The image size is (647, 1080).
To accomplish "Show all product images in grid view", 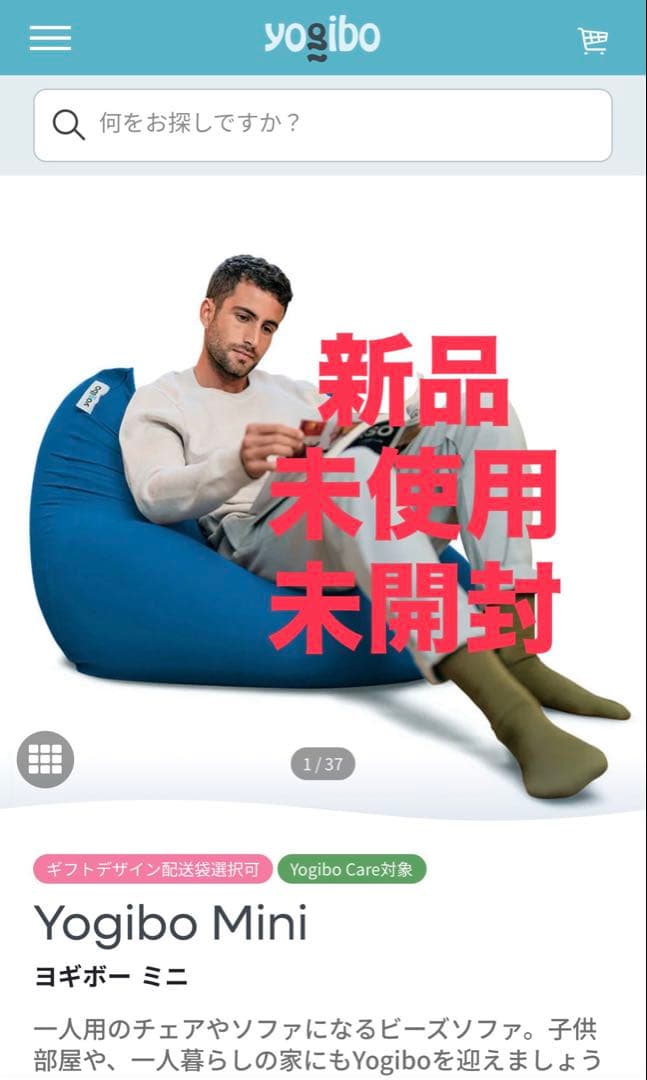I will (x=45, y=760).
